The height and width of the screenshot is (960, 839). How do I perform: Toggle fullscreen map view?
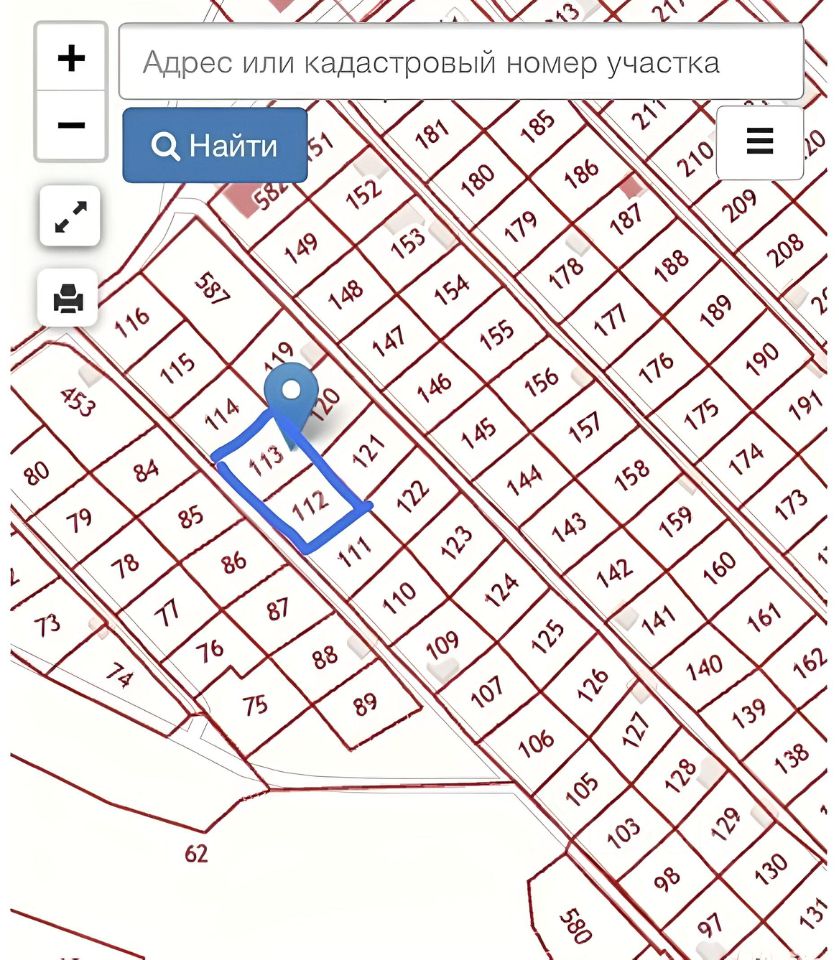70,216
